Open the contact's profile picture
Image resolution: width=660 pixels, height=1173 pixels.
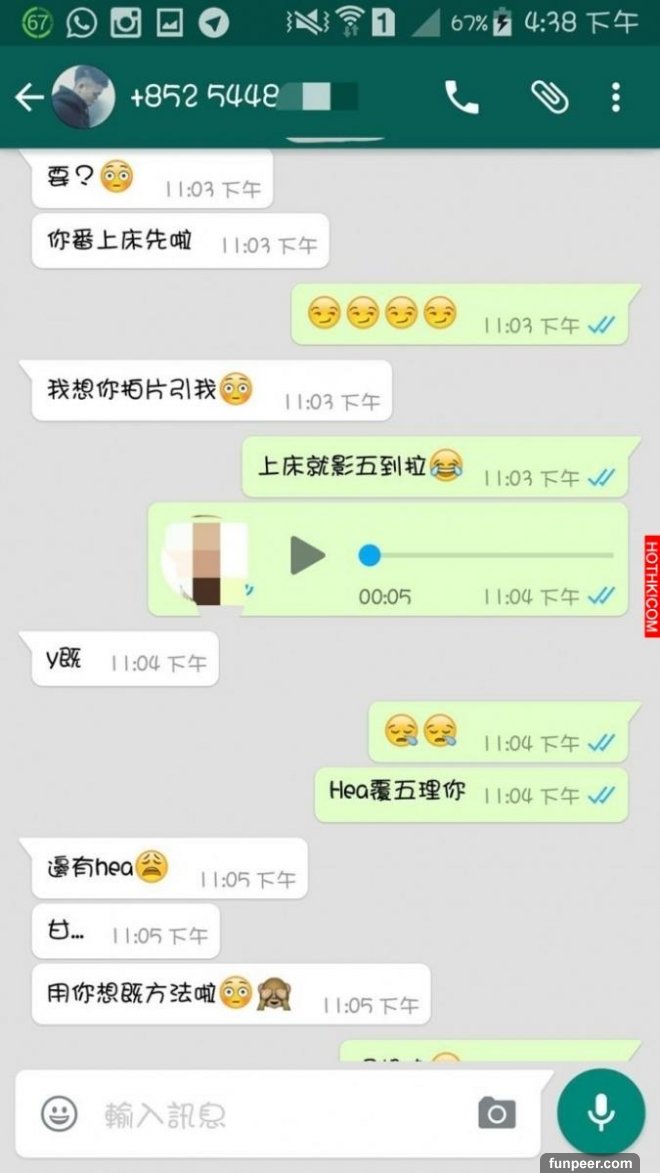[83, 97]
